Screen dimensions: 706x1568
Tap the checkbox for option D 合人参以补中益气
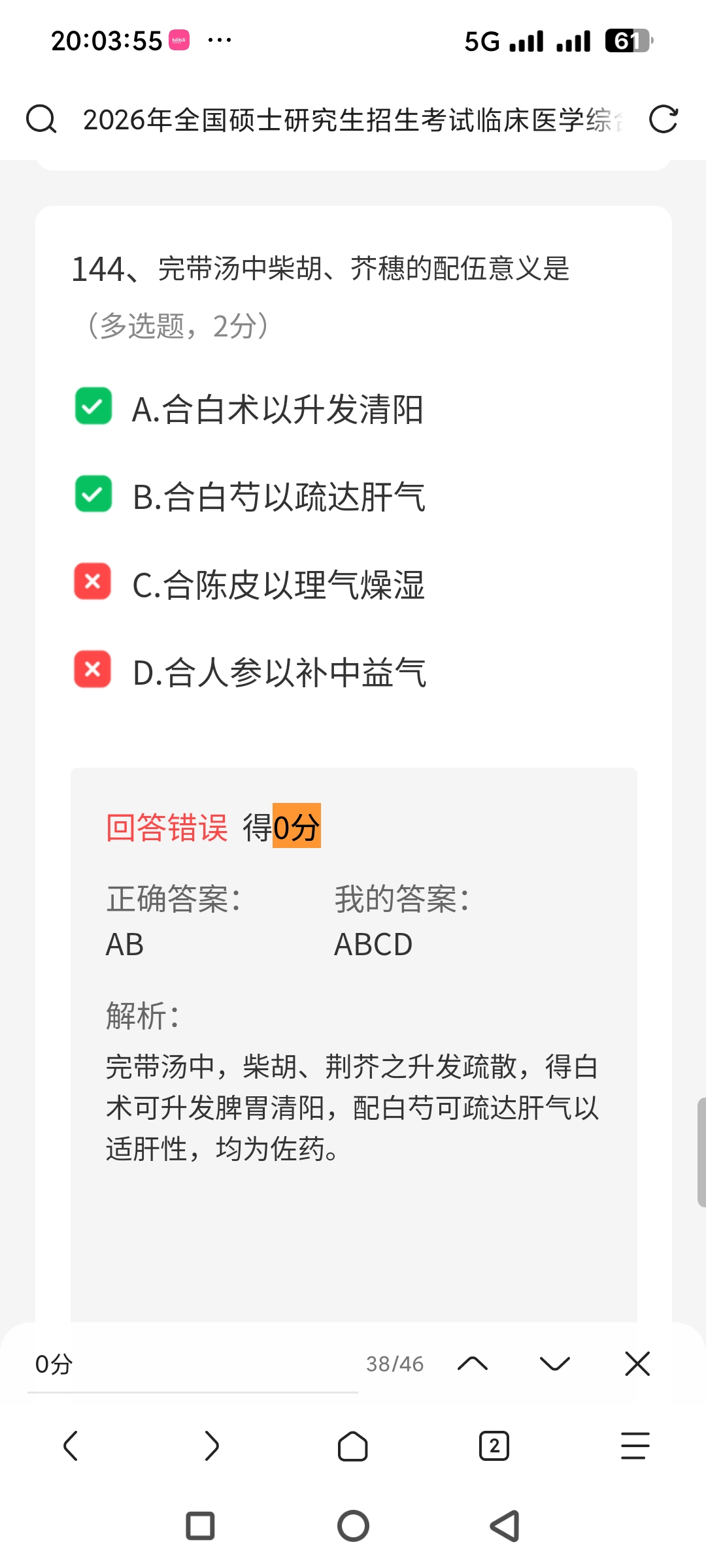click(x=93, y=670)
